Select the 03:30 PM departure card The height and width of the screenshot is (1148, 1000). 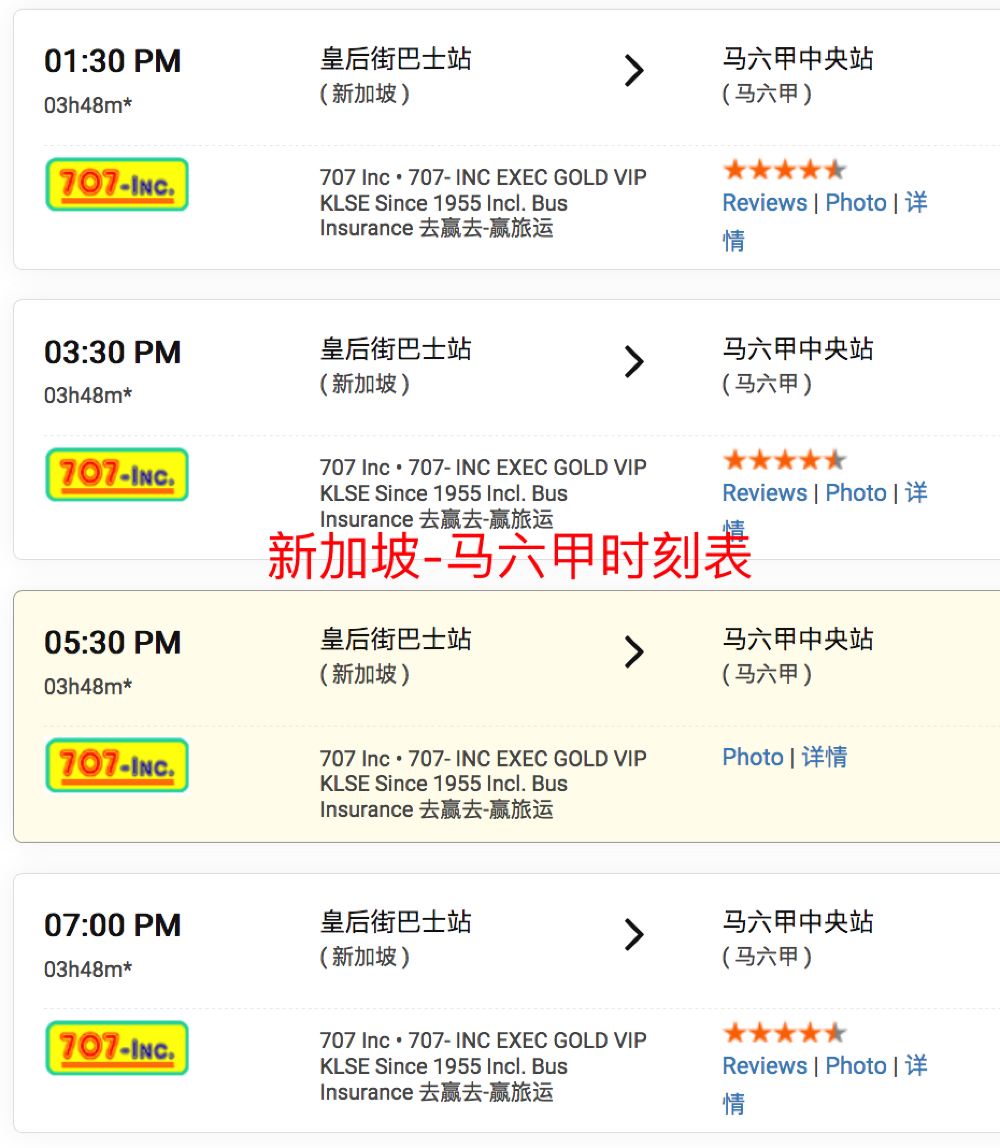[507, 430]
